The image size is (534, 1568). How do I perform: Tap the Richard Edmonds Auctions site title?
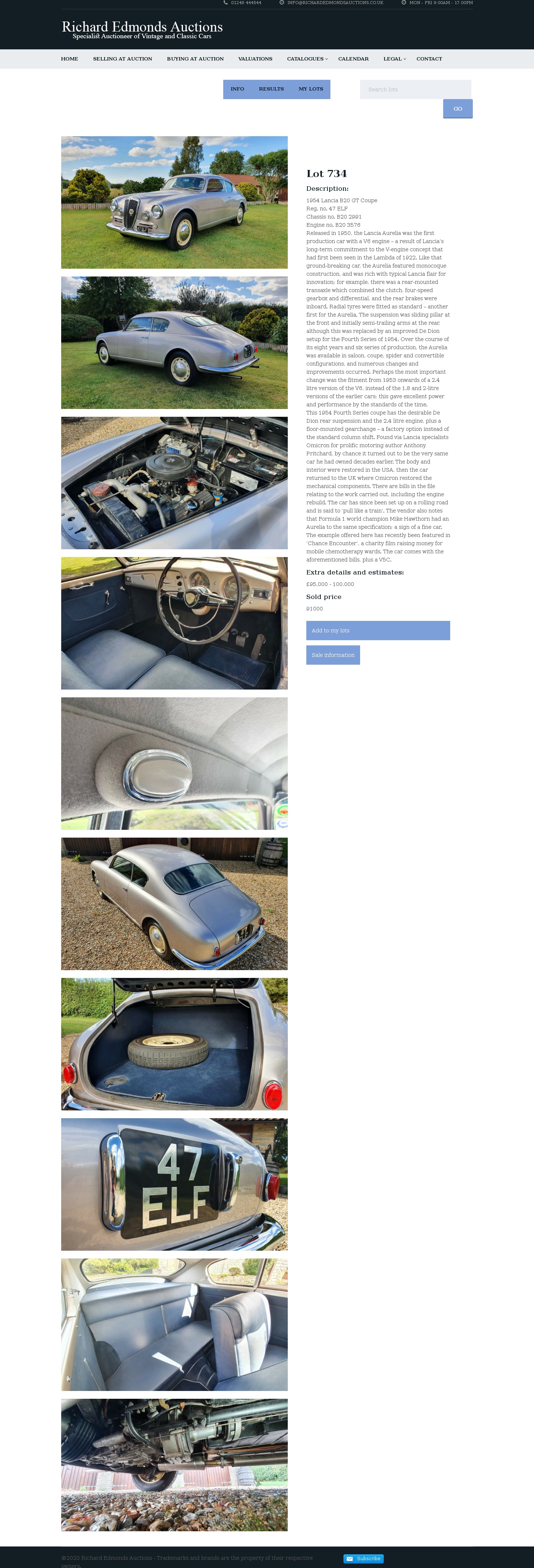tap(142, 27)
